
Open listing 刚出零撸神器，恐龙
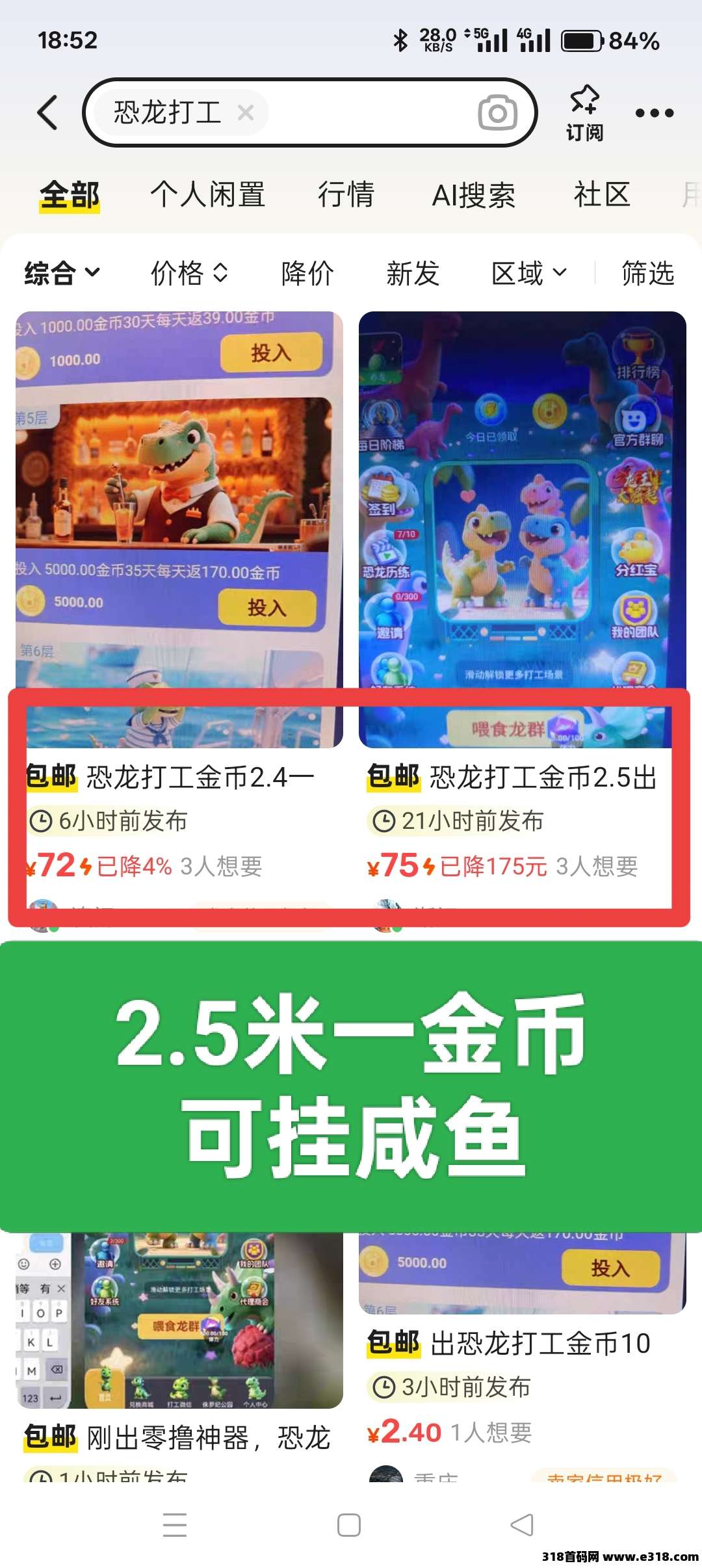179,1437
